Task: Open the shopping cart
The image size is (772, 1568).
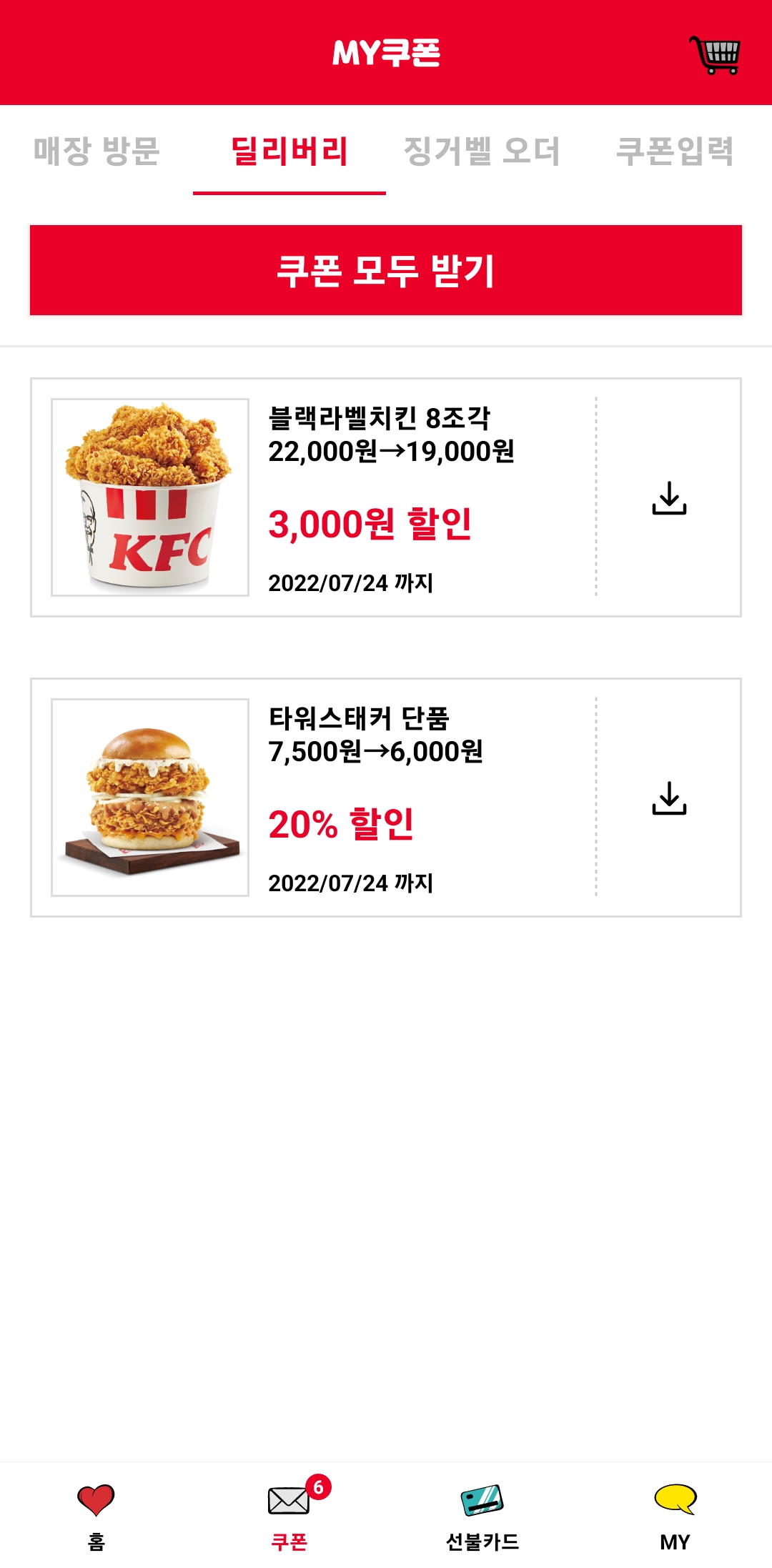Action: tap(714, 55)
